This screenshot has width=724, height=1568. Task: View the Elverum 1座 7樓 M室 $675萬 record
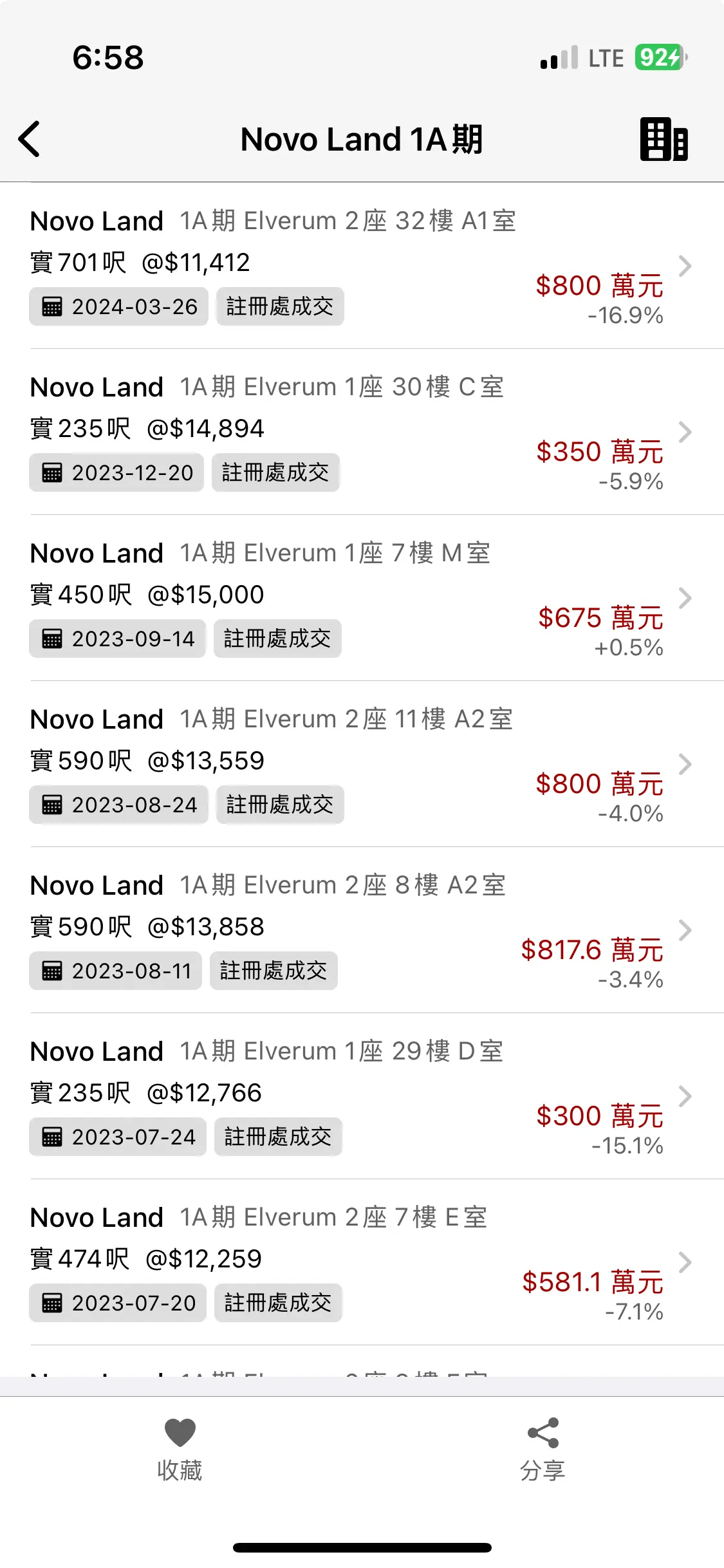point(362,598)
